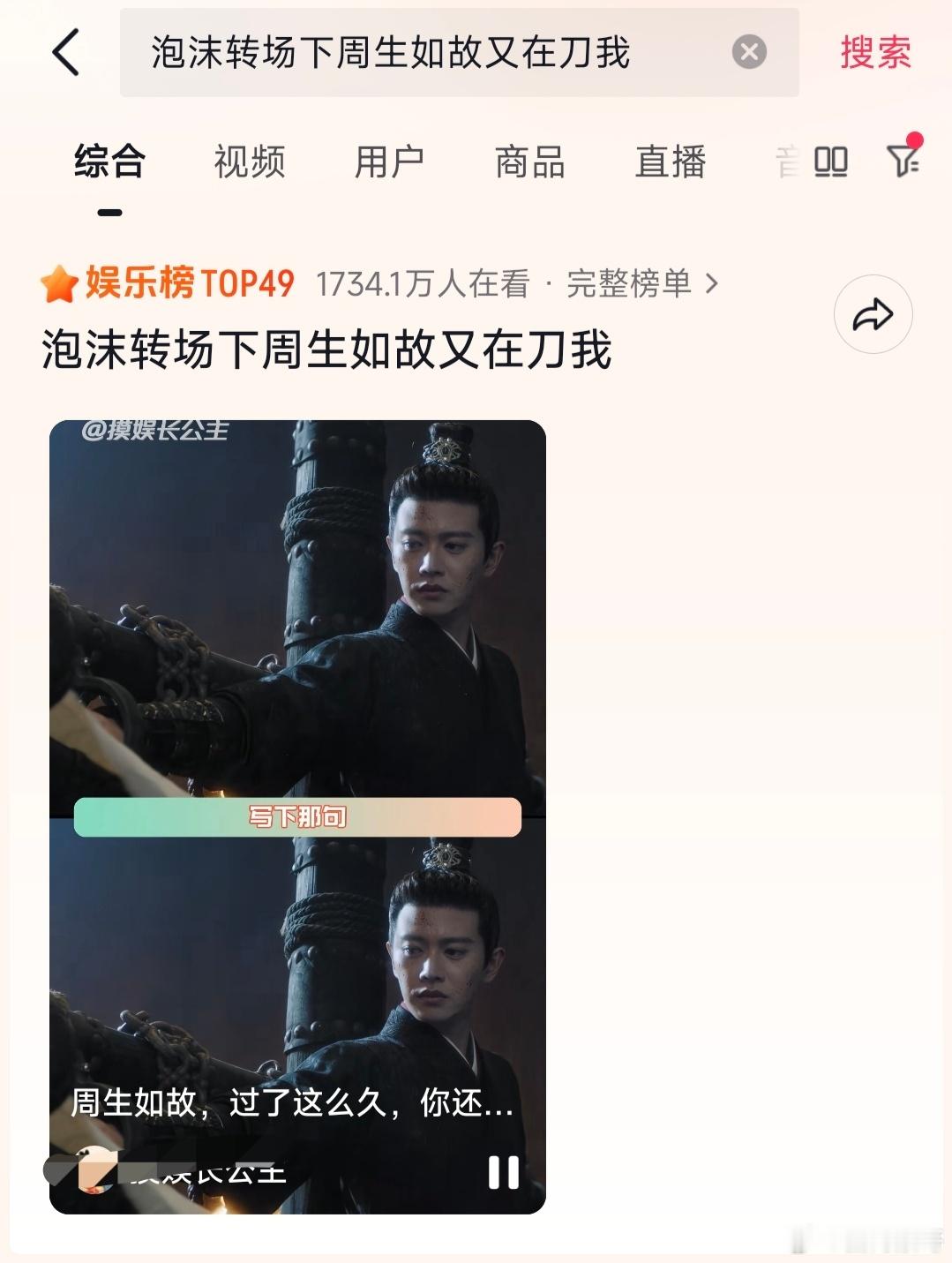Pause the playing video

tap(504, 1171)
